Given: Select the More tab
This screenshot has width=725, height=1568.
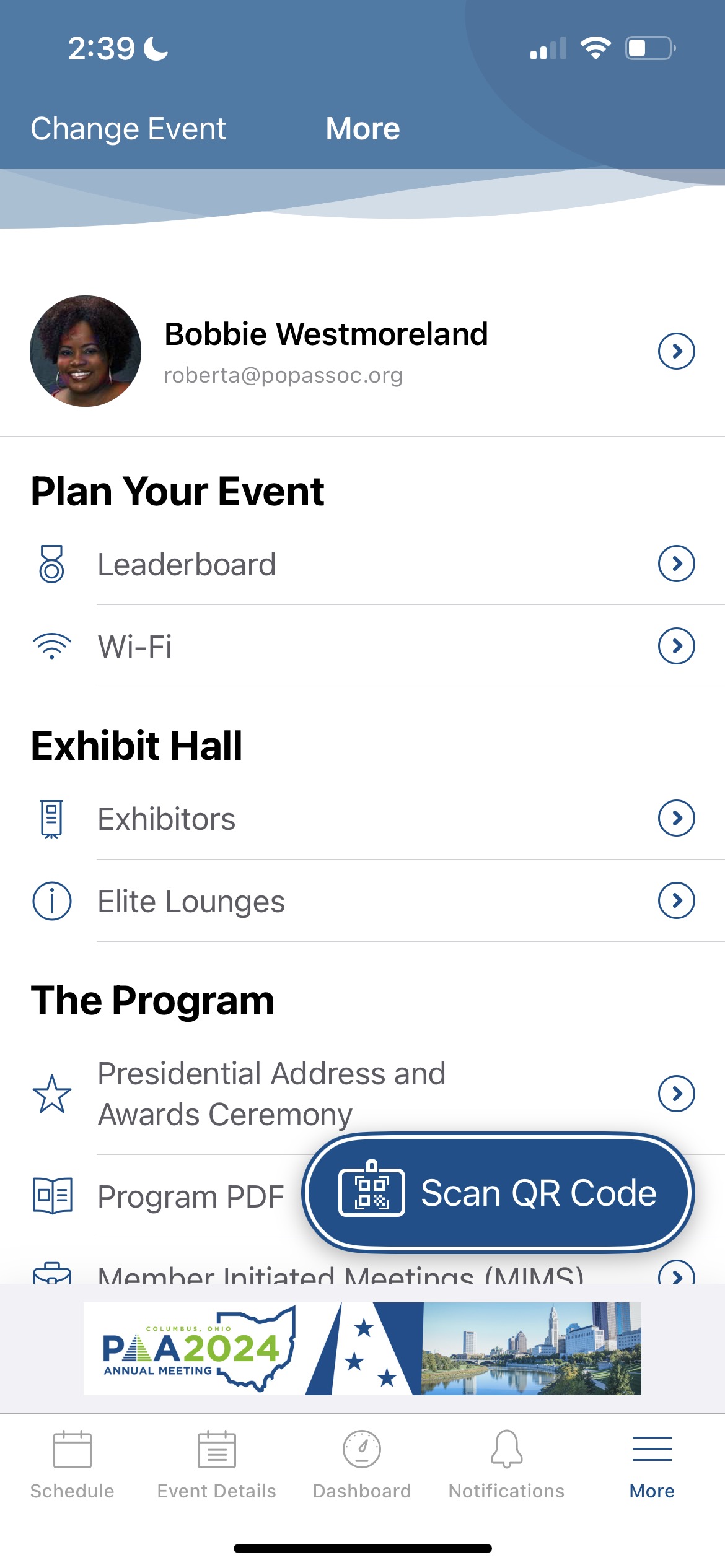Looking at the screenshot, I should (652, 1465).
